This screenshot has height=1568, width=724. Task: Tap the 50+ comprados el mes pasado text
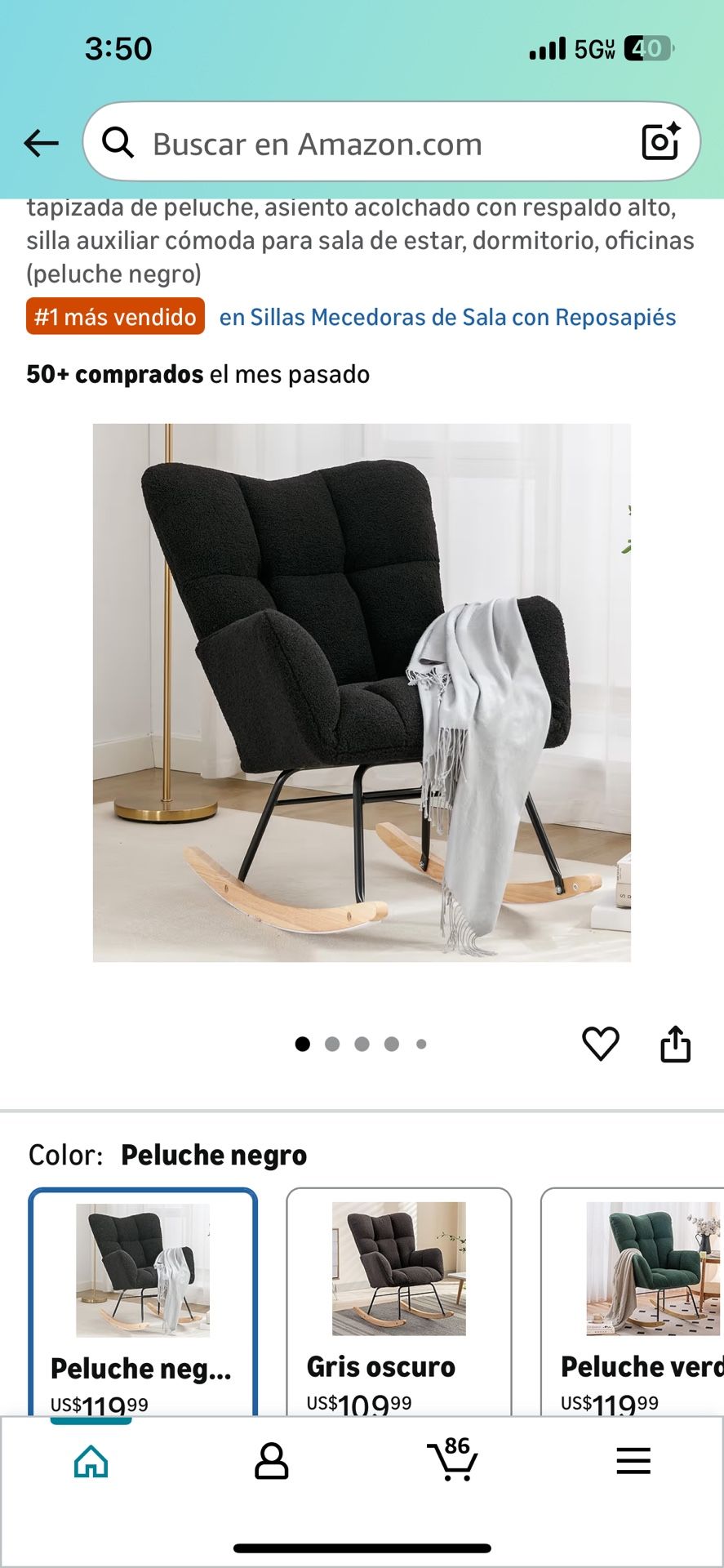tap(198, 374)
